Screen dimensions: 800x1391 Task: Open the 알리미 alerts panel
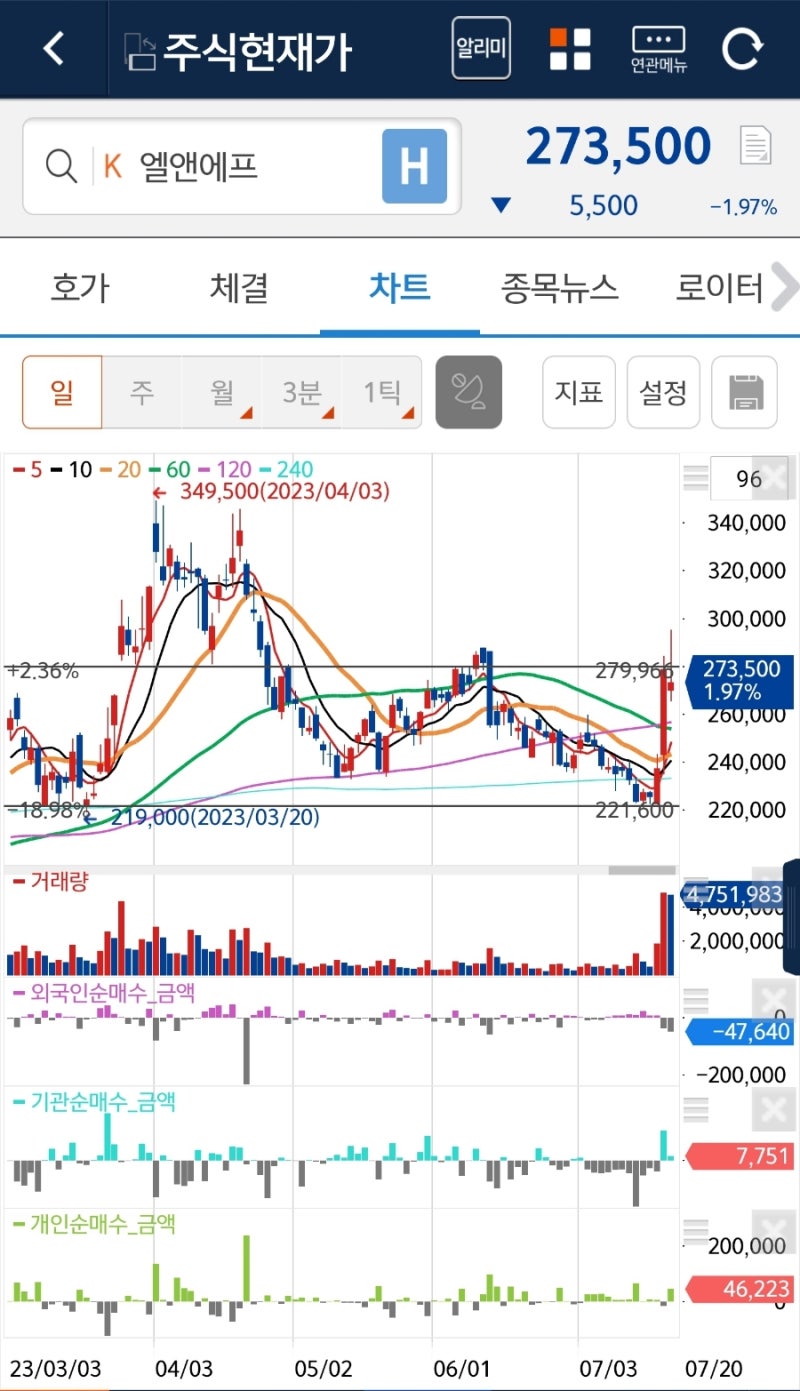480,47
